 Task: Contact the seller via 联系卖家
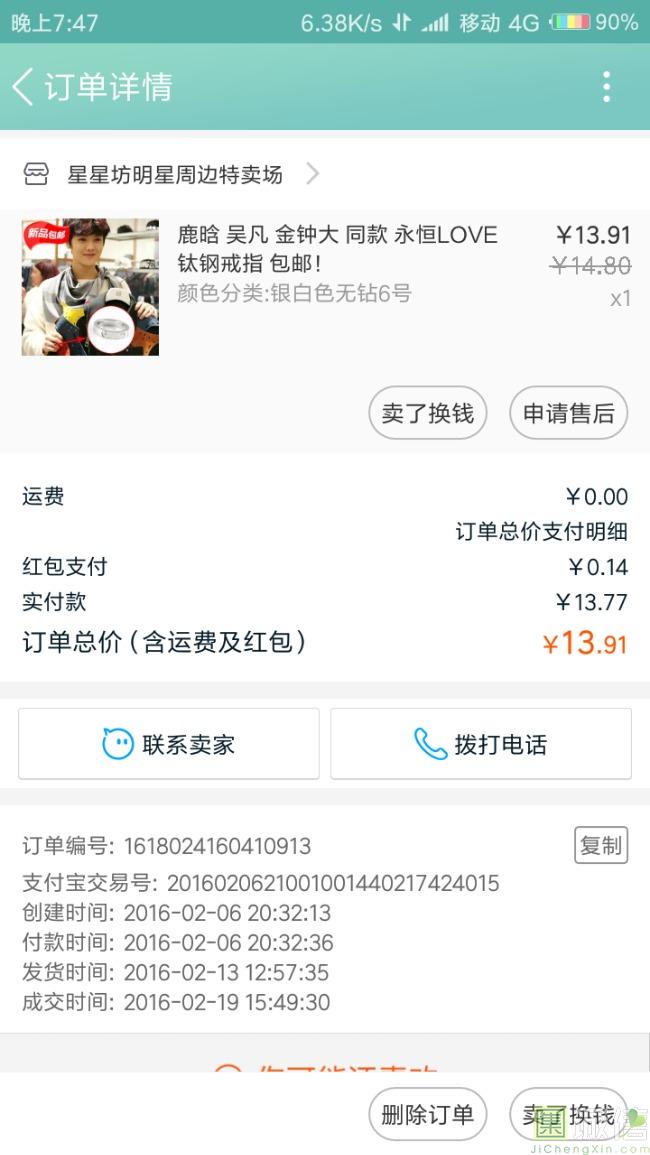pos(168,744)
